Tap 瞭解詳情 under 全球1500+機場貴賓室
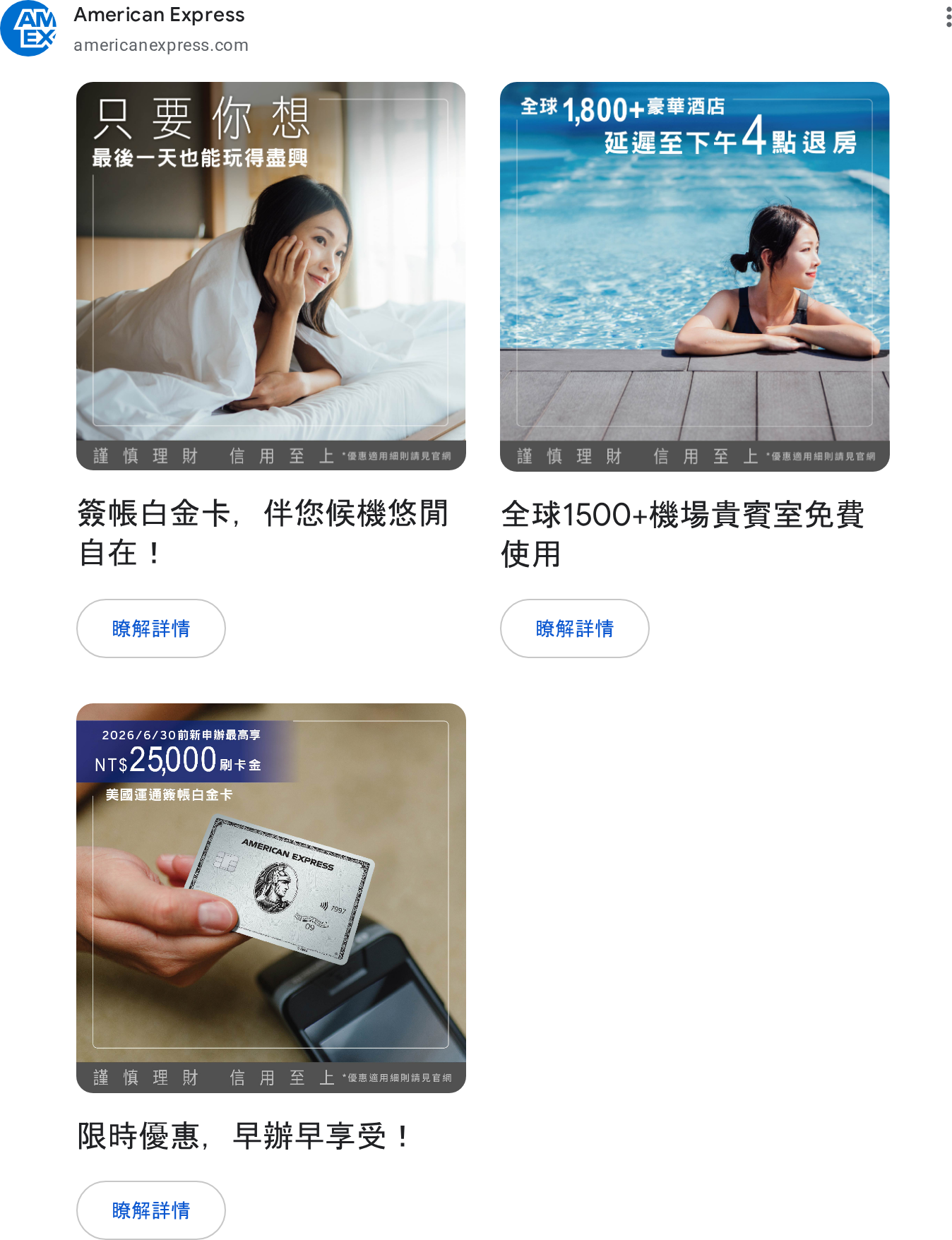The height and width of the screenshot is (1240, 952). (575, 628)
